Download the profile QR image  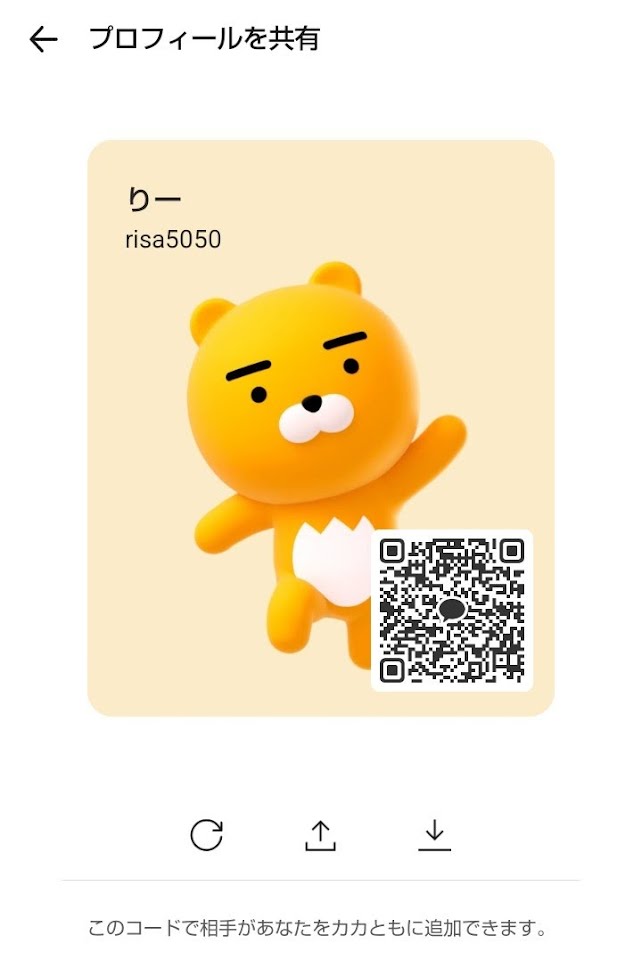click(x=434, y=835)
